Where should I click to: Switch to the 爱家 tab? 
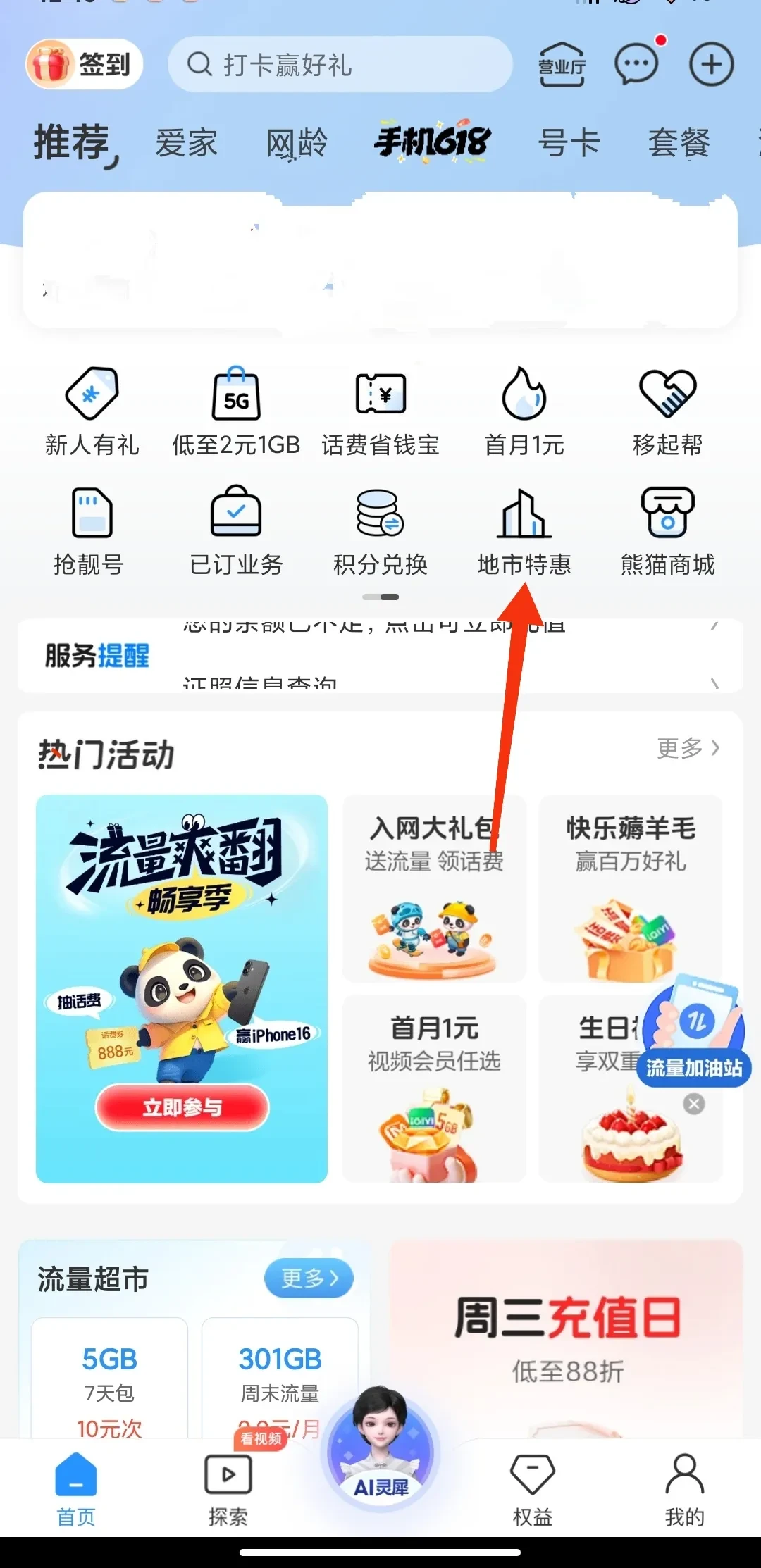pos(186,143)
